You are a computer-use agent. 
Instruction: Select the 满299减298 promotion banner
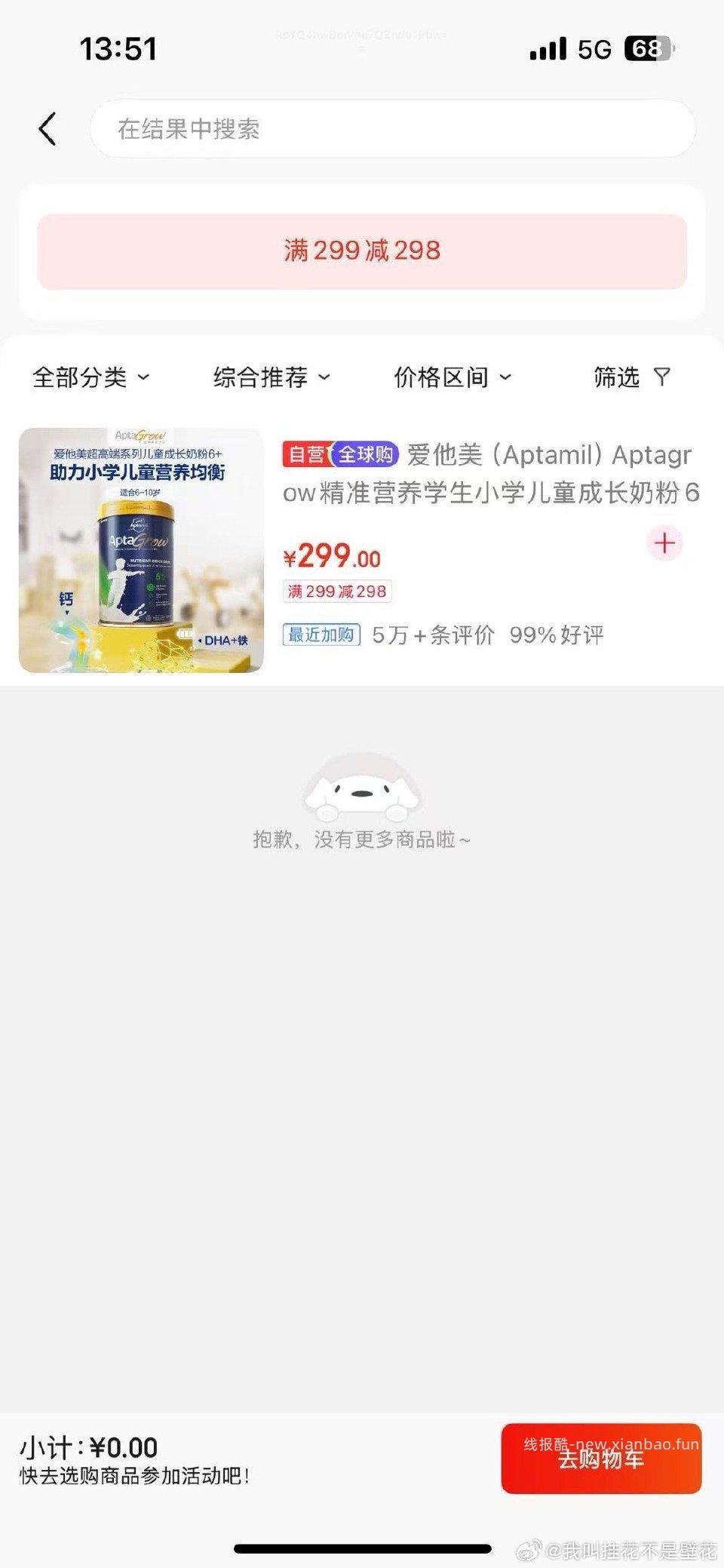coord(362,250)
